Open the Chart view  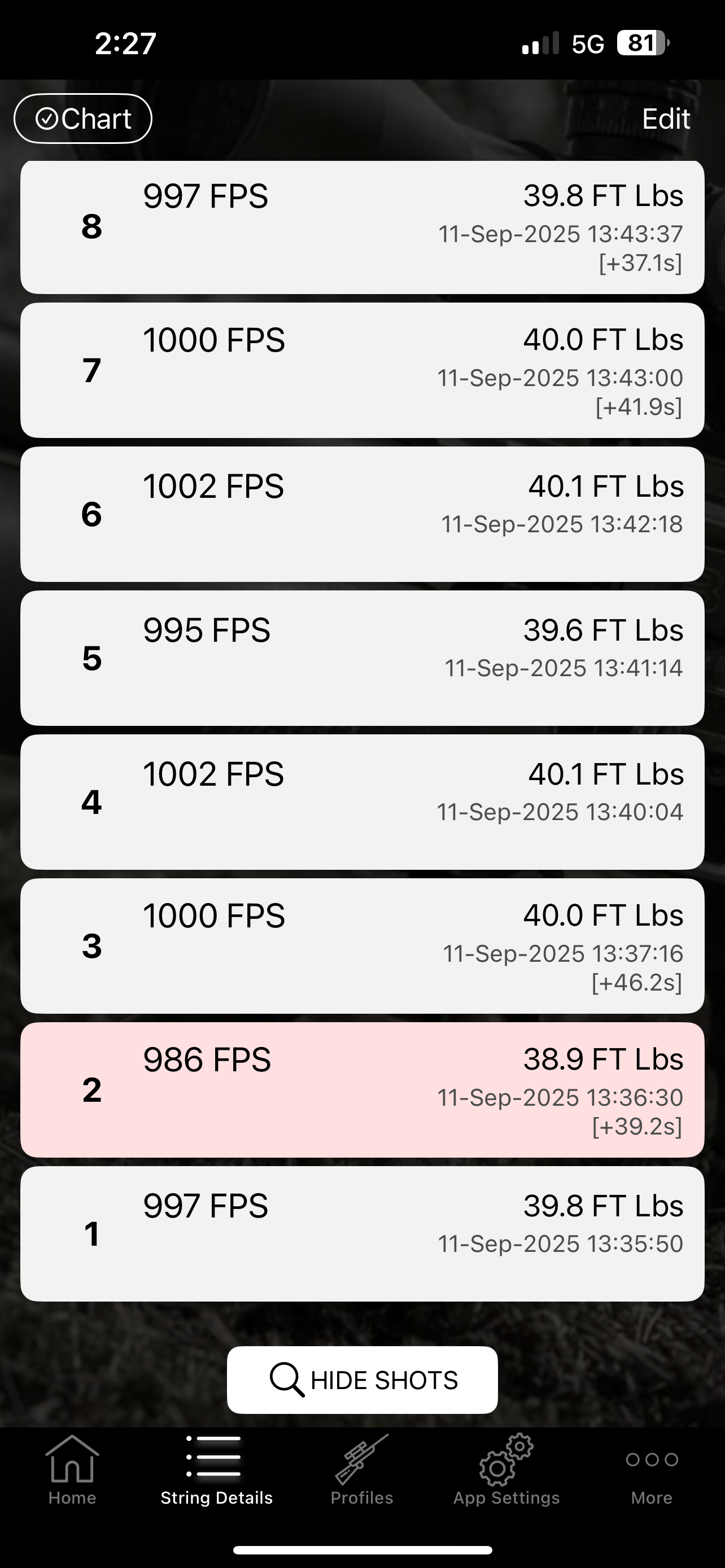[83, 119]
